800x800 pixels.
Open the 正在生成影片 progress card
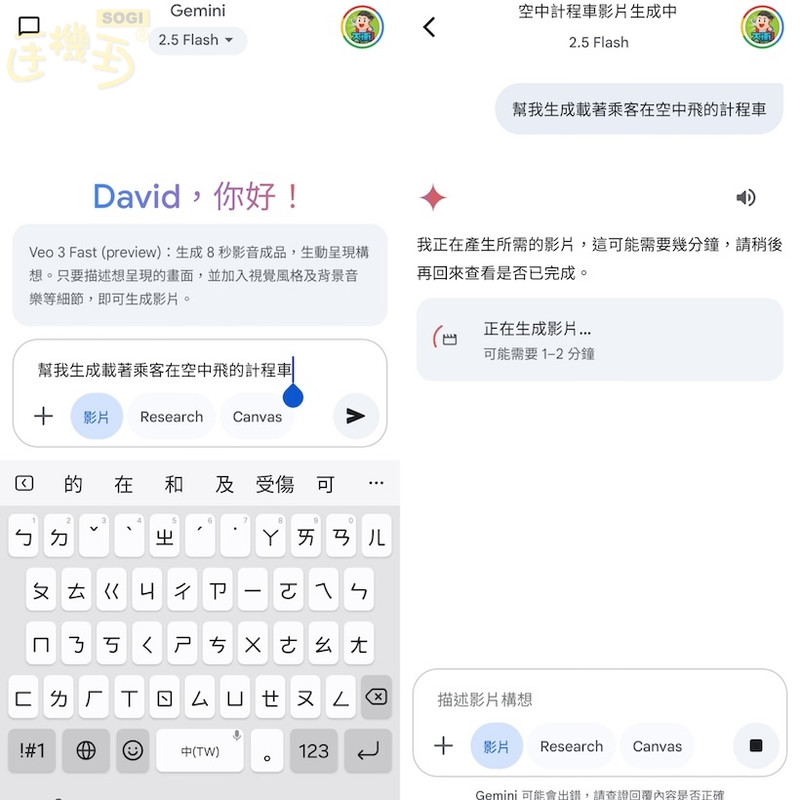coord(599,340)
